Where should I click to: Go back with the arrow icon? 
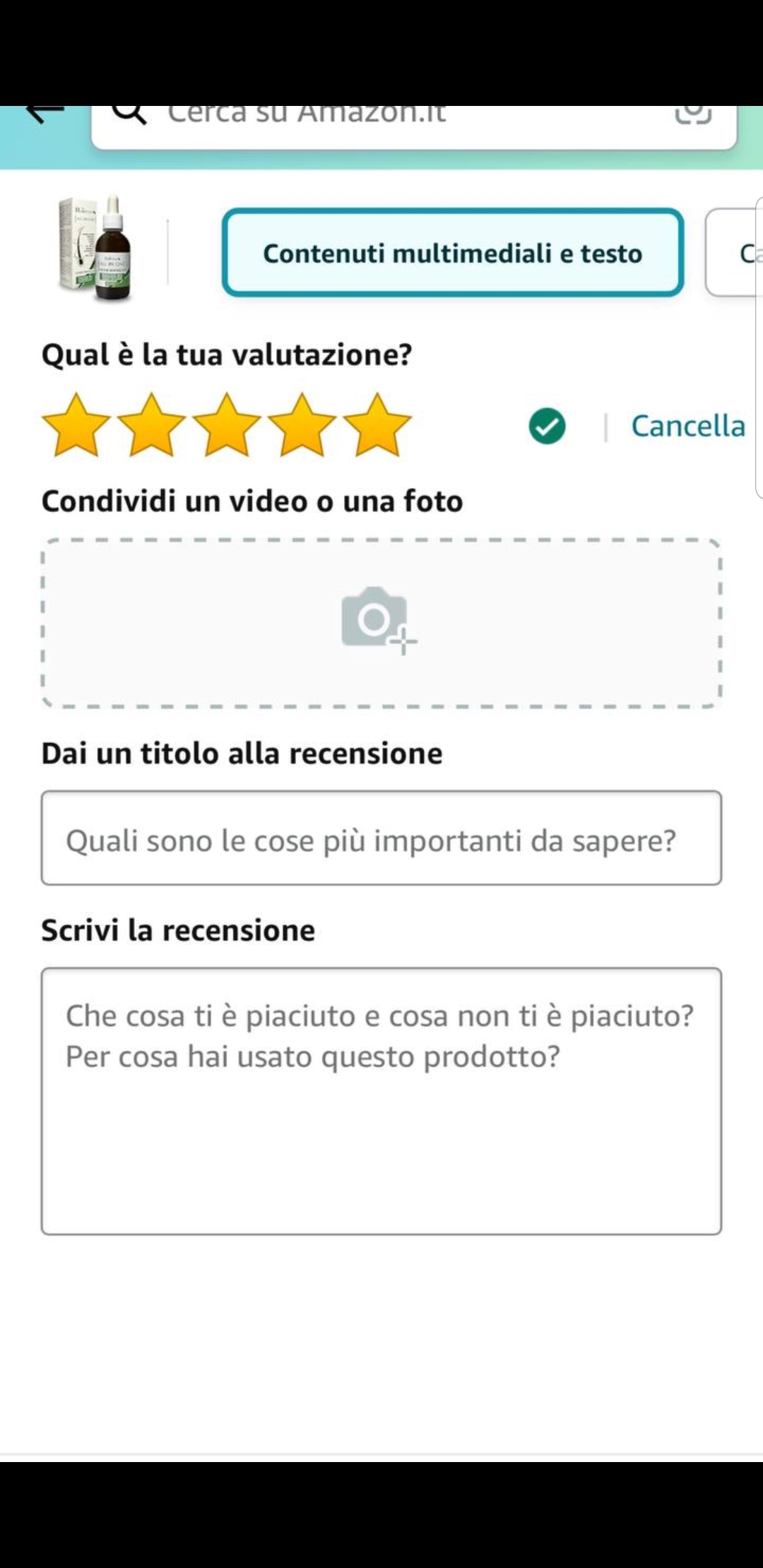(x=45, y=112)
